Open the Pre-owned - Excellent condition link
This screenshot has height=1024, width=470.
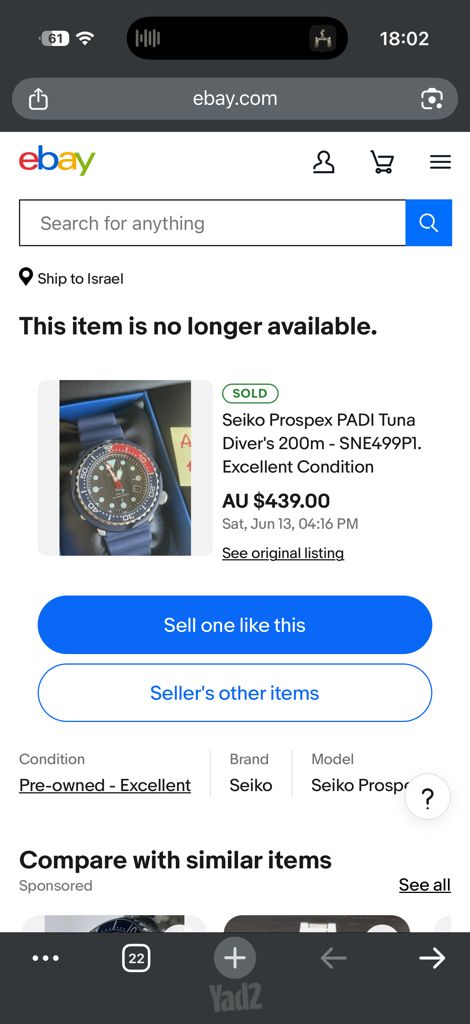point(105,785)
